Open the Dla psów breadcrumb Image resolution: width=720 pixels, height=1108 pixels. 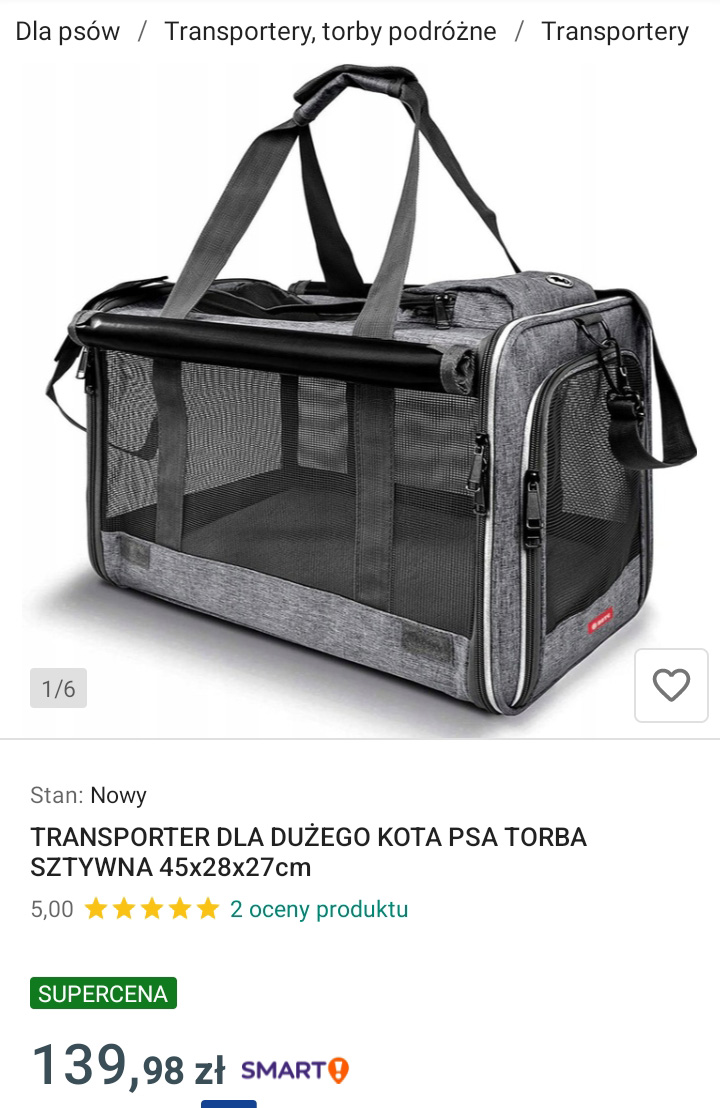(67, 31)
